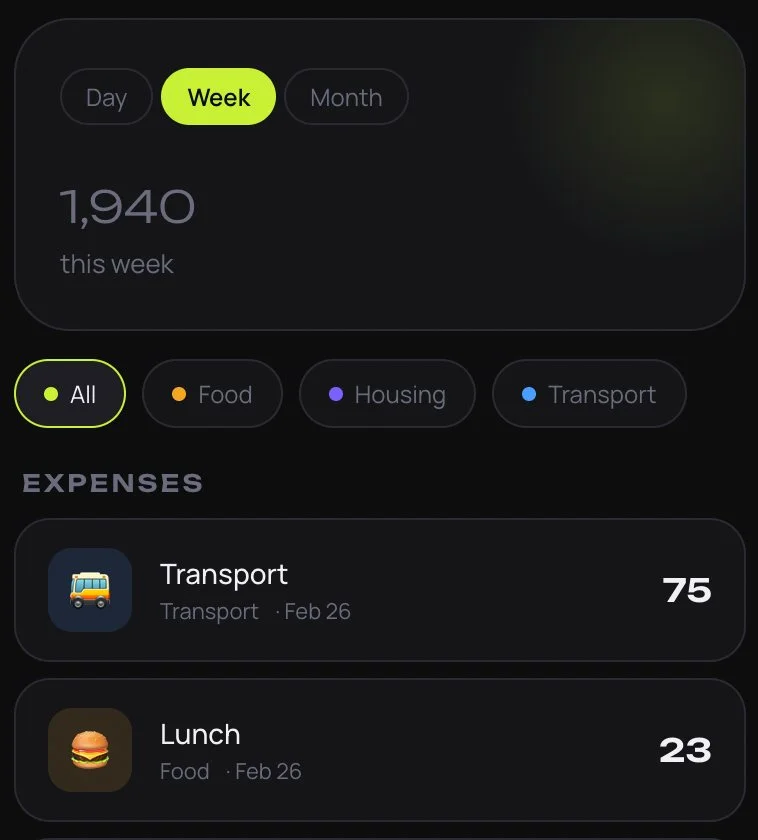Select the Week period tab
The height and width of the screenshot is (840, 758).
[x=218, y=97]
